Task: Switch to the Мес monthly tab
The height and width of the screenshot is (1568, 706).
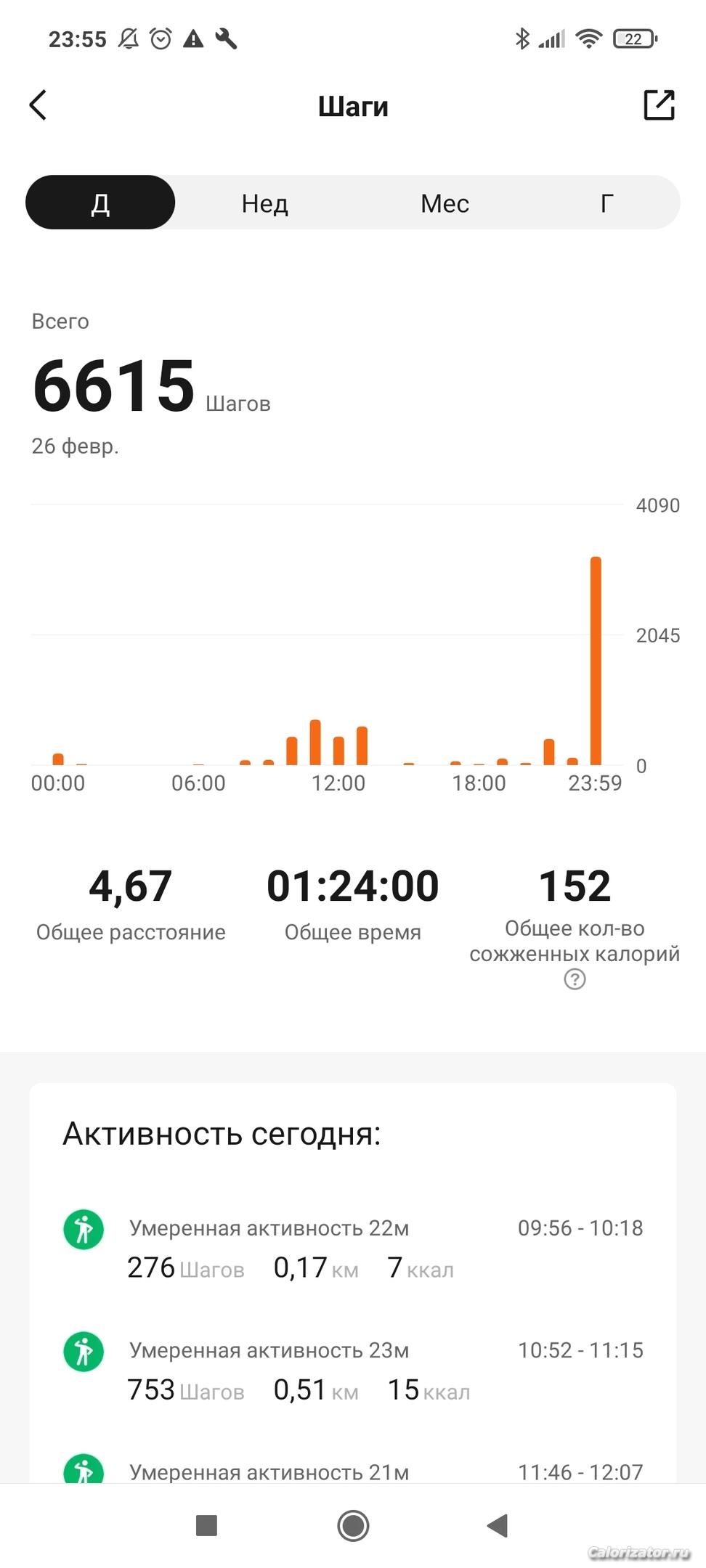Action: [x=445, y=203]
